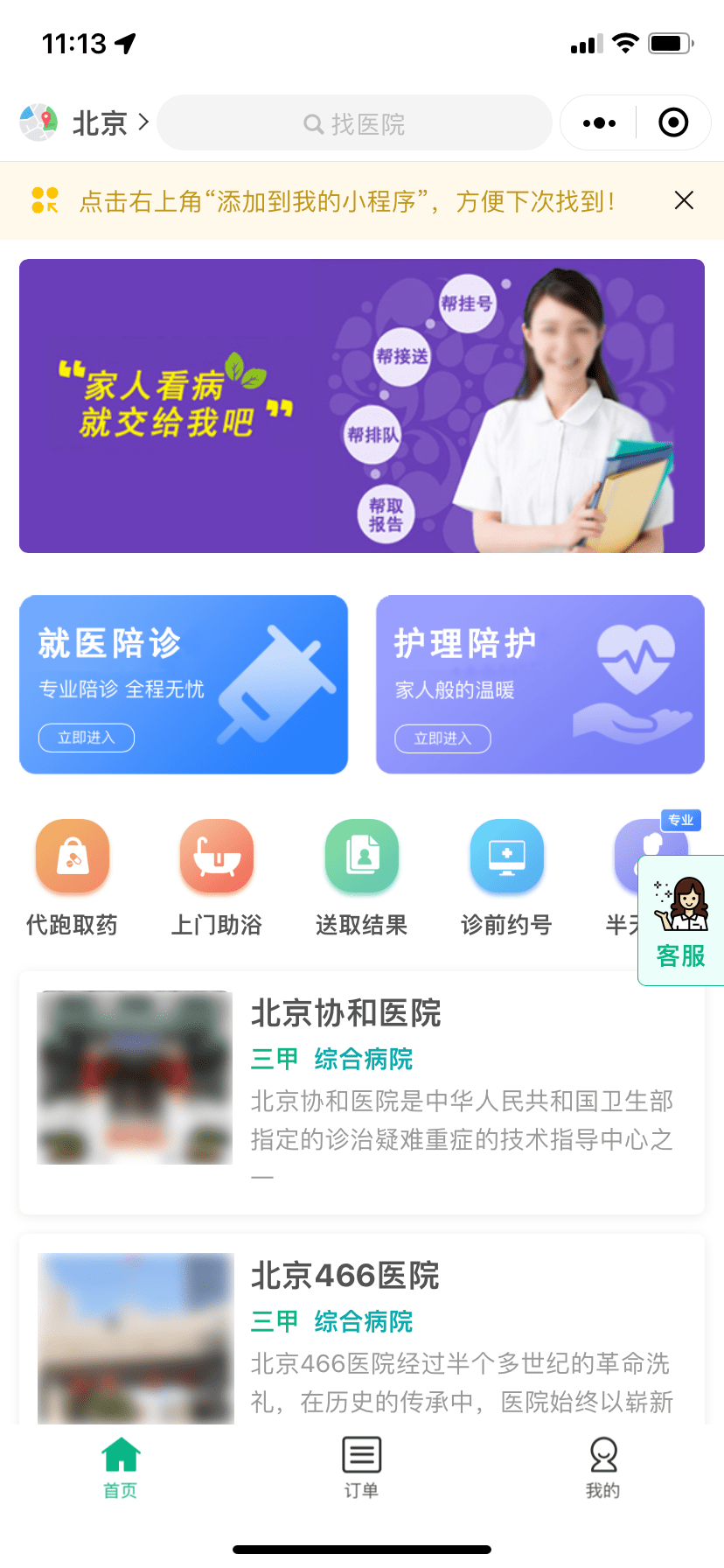Tap 立即进入 on the 护理陪护 card

442,738
